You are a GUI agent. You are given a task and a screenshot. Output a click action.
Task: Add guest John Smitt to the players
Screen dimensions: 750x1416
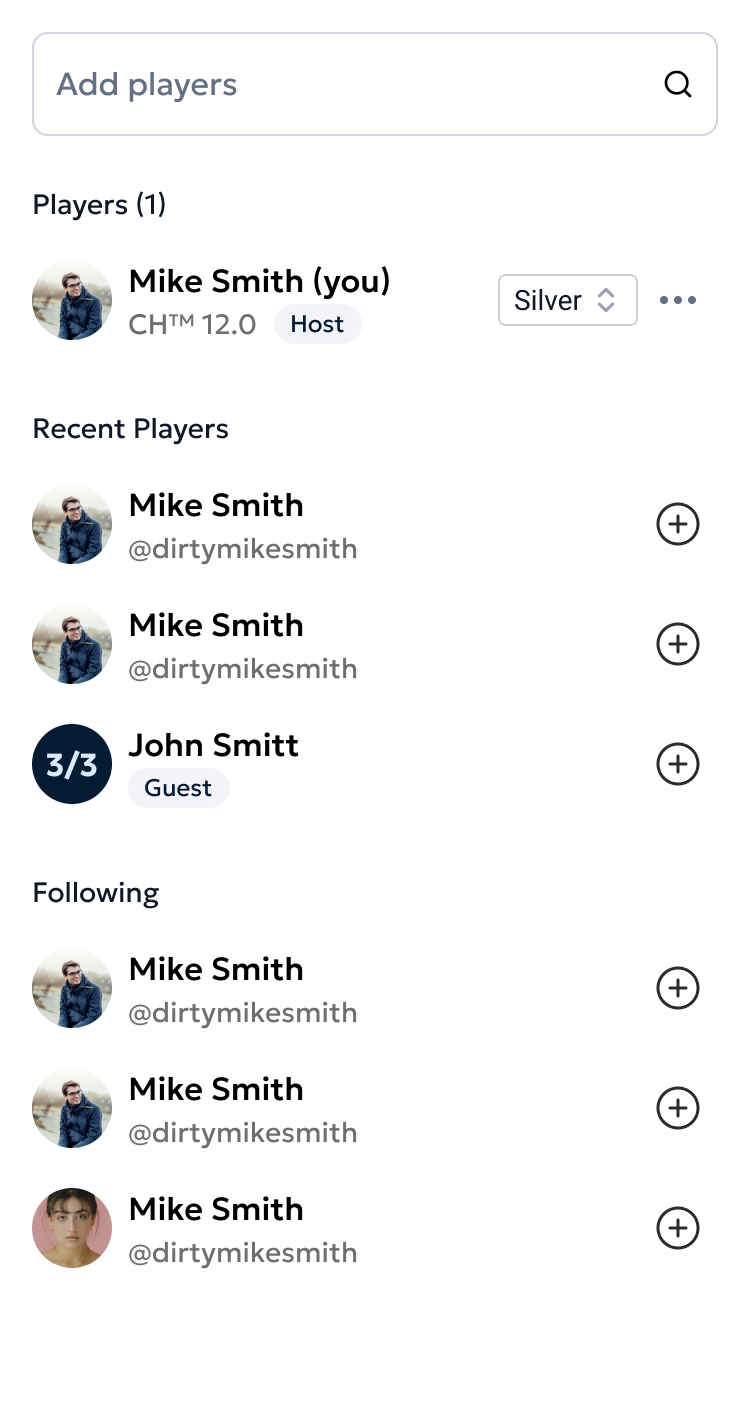[x=678, y=764]
